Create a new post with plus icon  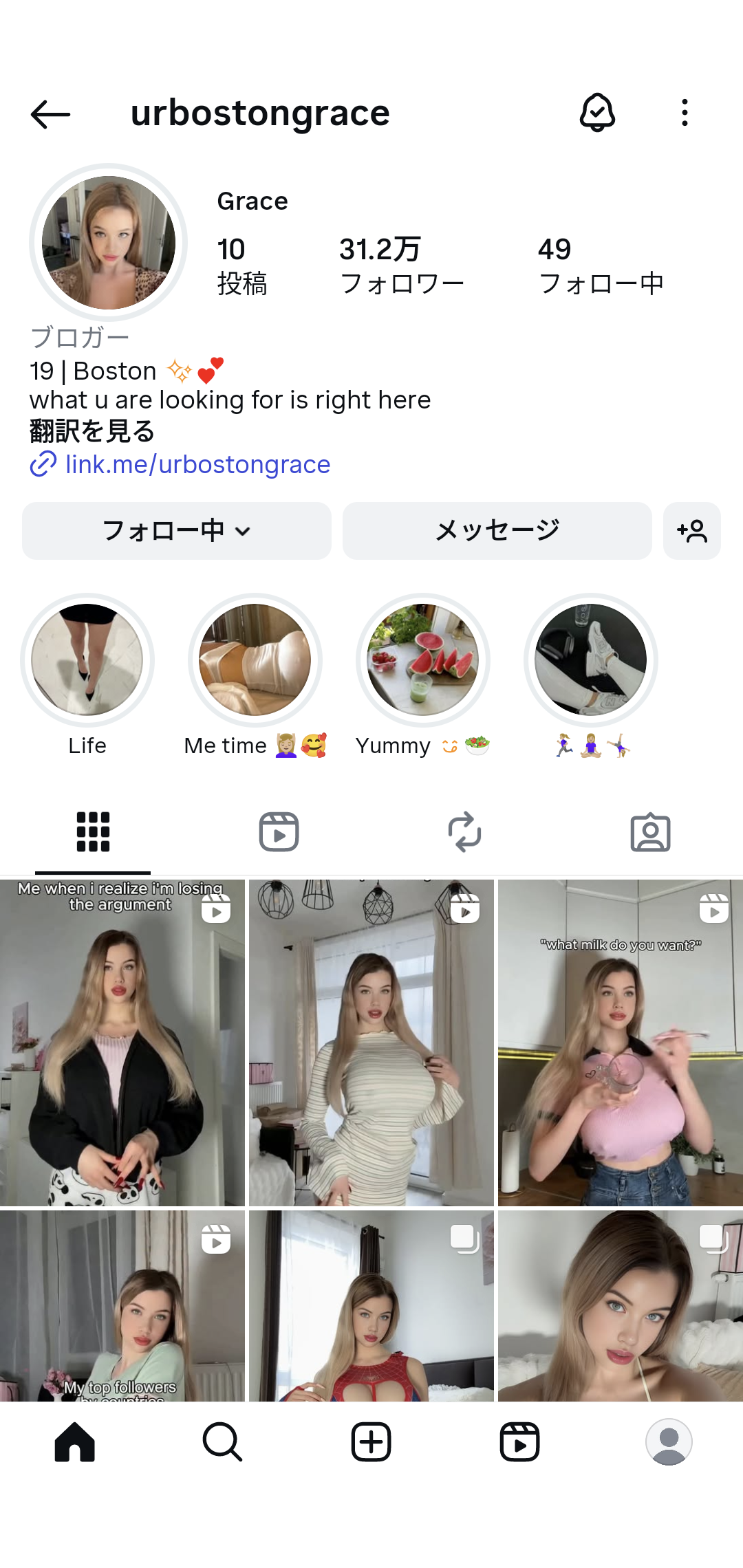pyautogui.click(x=371, y=1441)
